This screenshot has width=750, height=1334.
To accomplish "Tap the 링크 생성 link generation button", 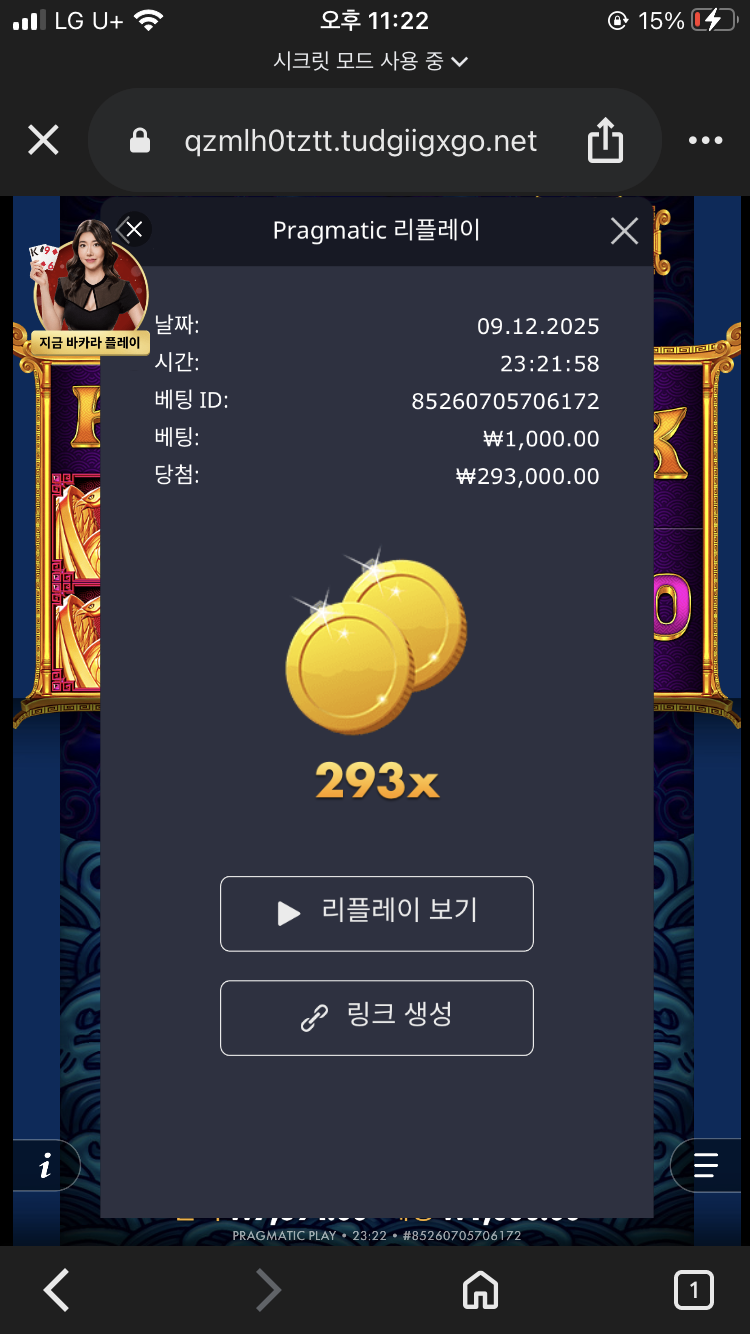I will 376,1018.
